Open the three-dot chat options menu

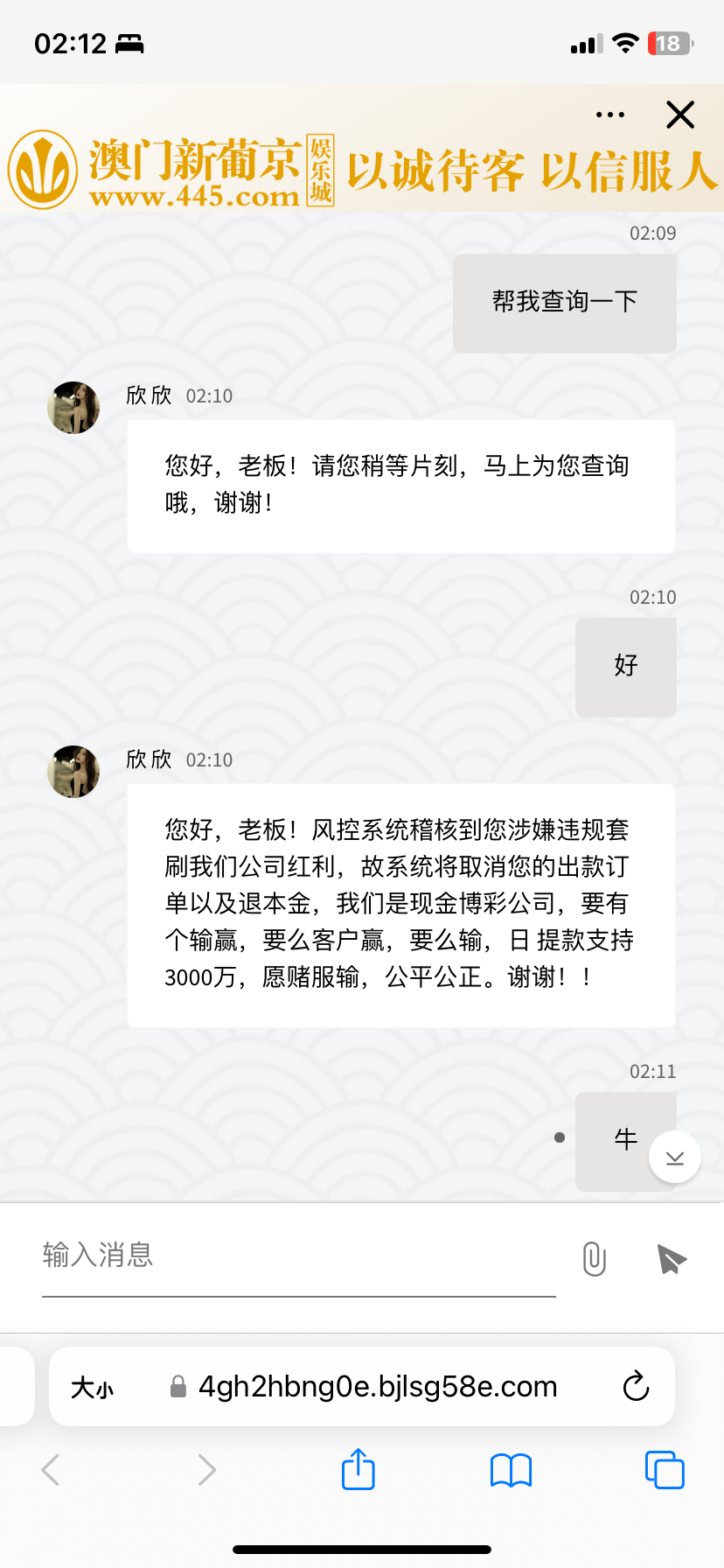tap(609, 115)
